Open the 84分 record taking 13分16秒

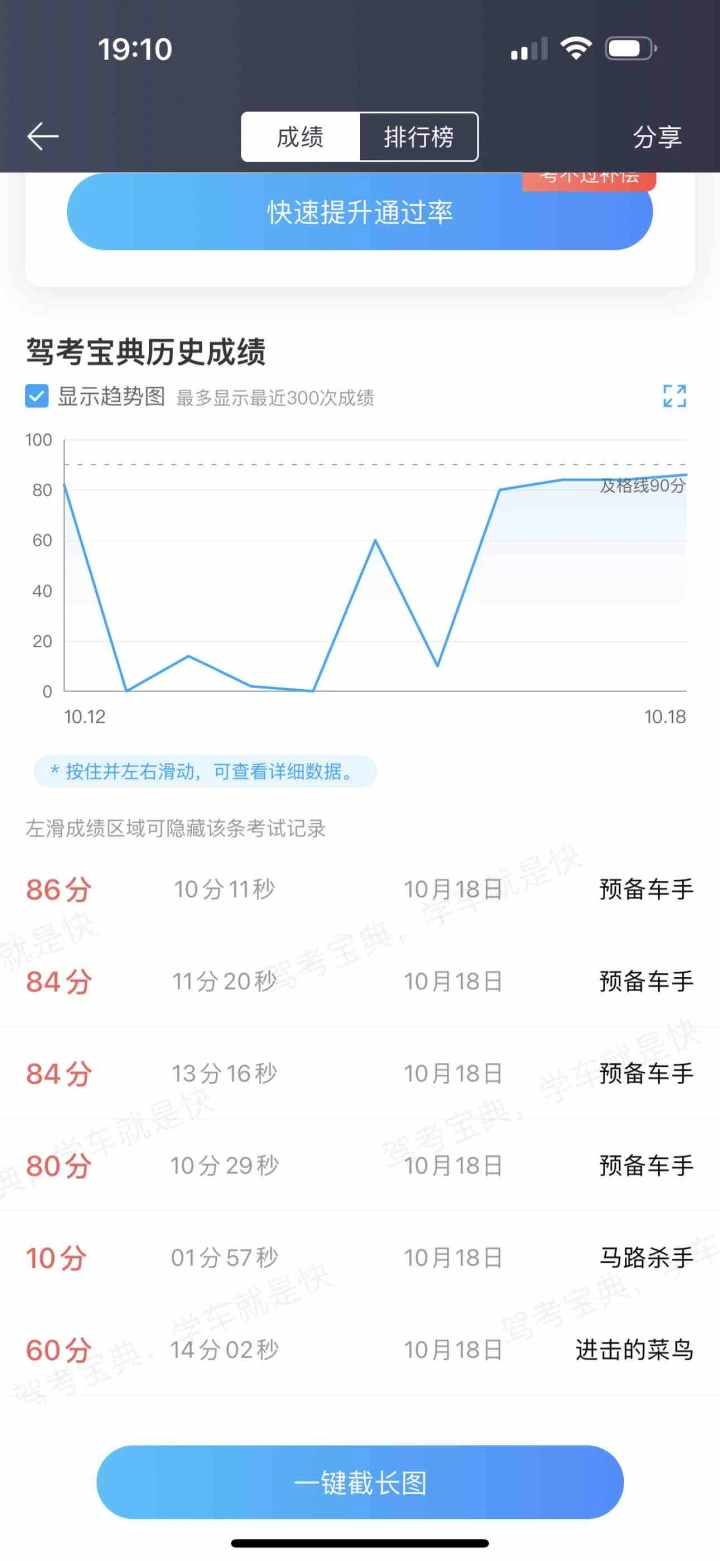coord(360,1073)
